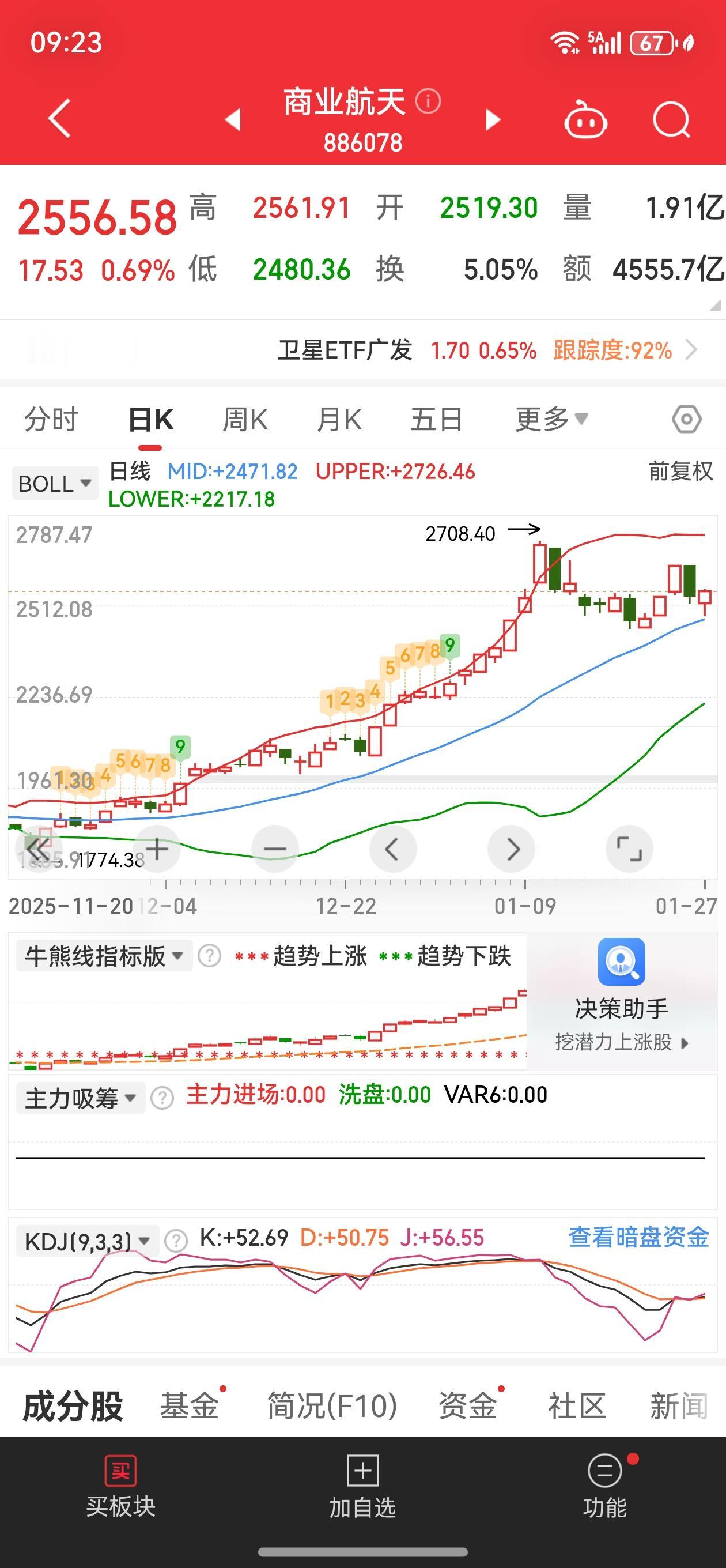Open the robot assistant icon

click(585, 119)
